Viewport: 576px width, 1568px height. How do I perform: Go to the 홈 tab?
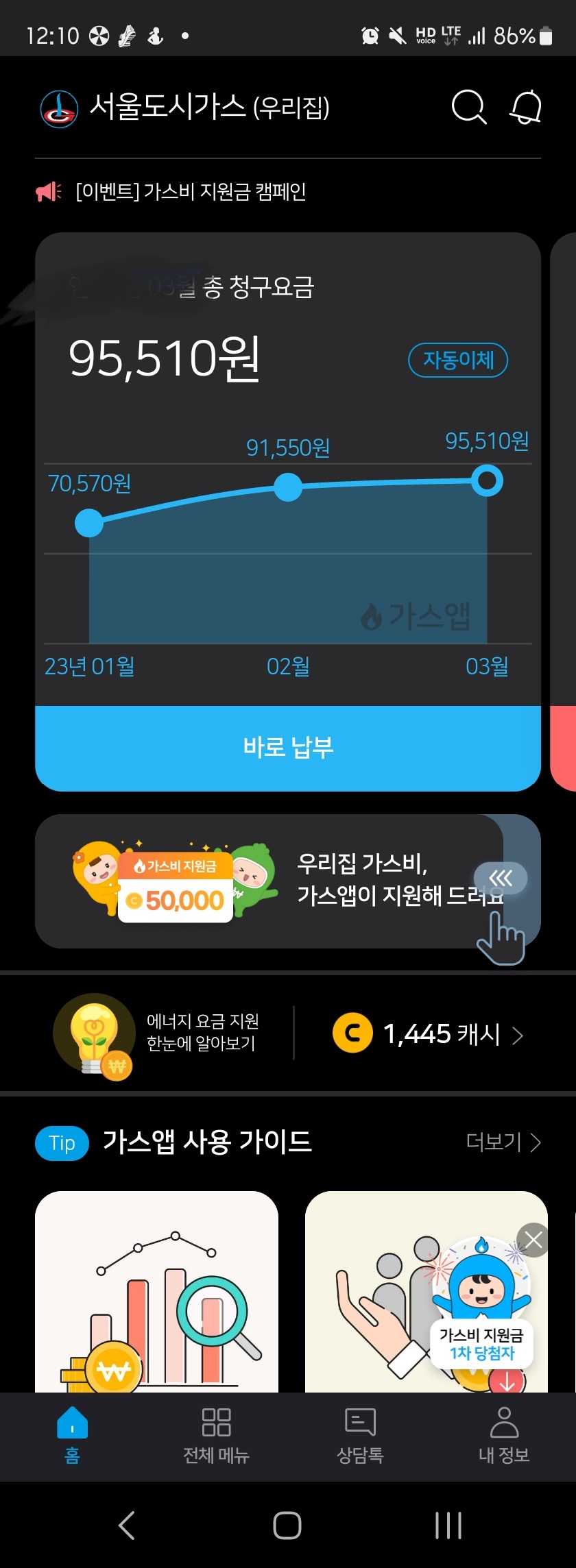pos(72,1434)
